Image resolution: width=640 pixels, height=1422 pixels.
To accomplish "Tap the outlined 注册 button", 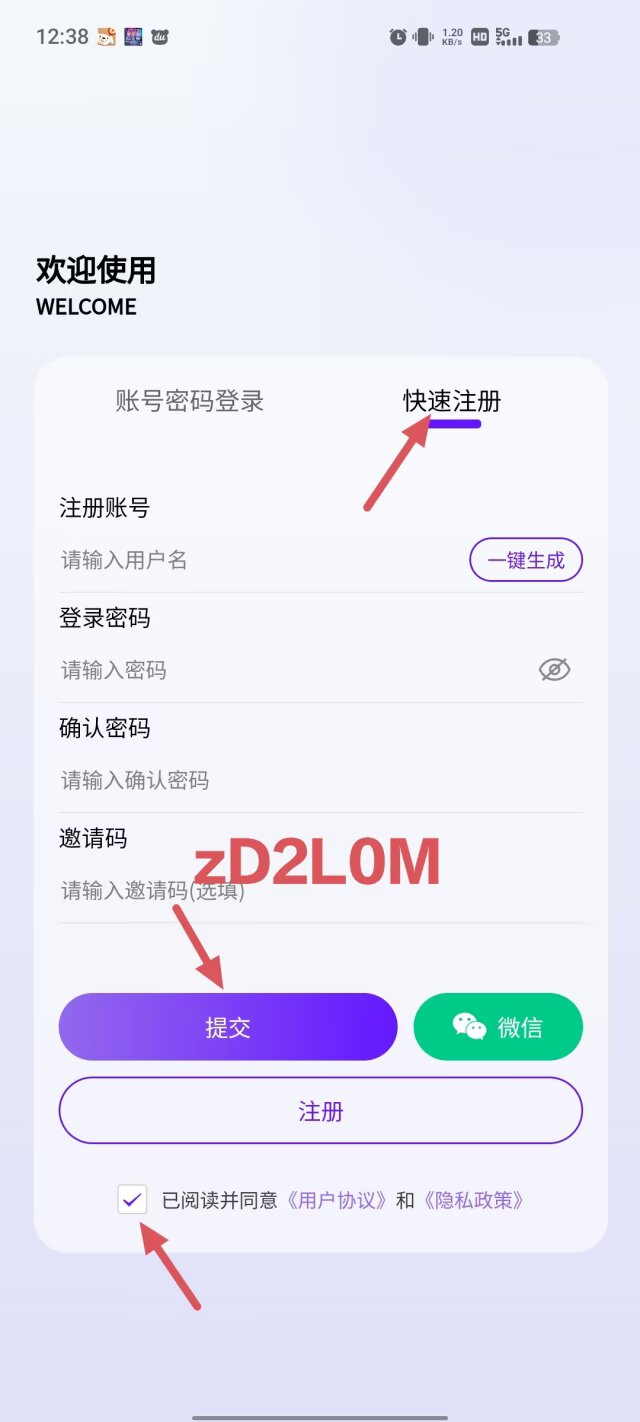I will coord(320,1111).
